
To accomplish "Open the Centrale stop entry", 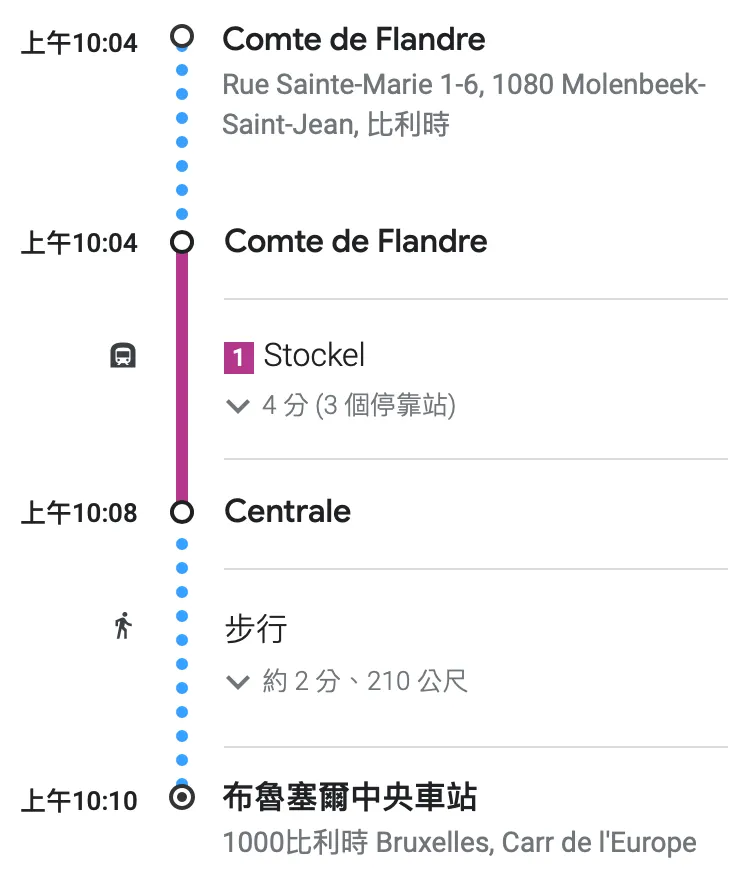I will [287, 512].
